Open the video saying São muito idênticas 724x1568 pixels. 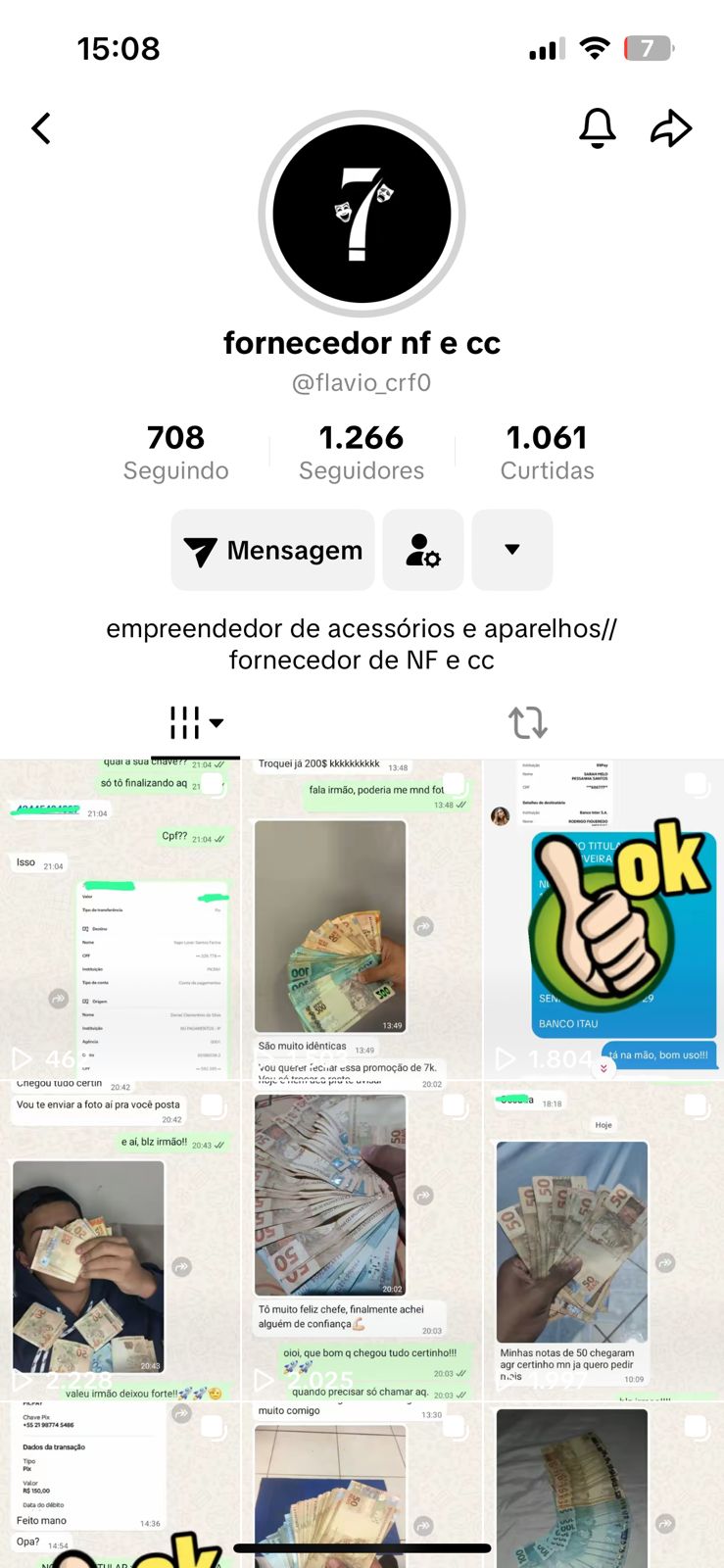[362, 919]
